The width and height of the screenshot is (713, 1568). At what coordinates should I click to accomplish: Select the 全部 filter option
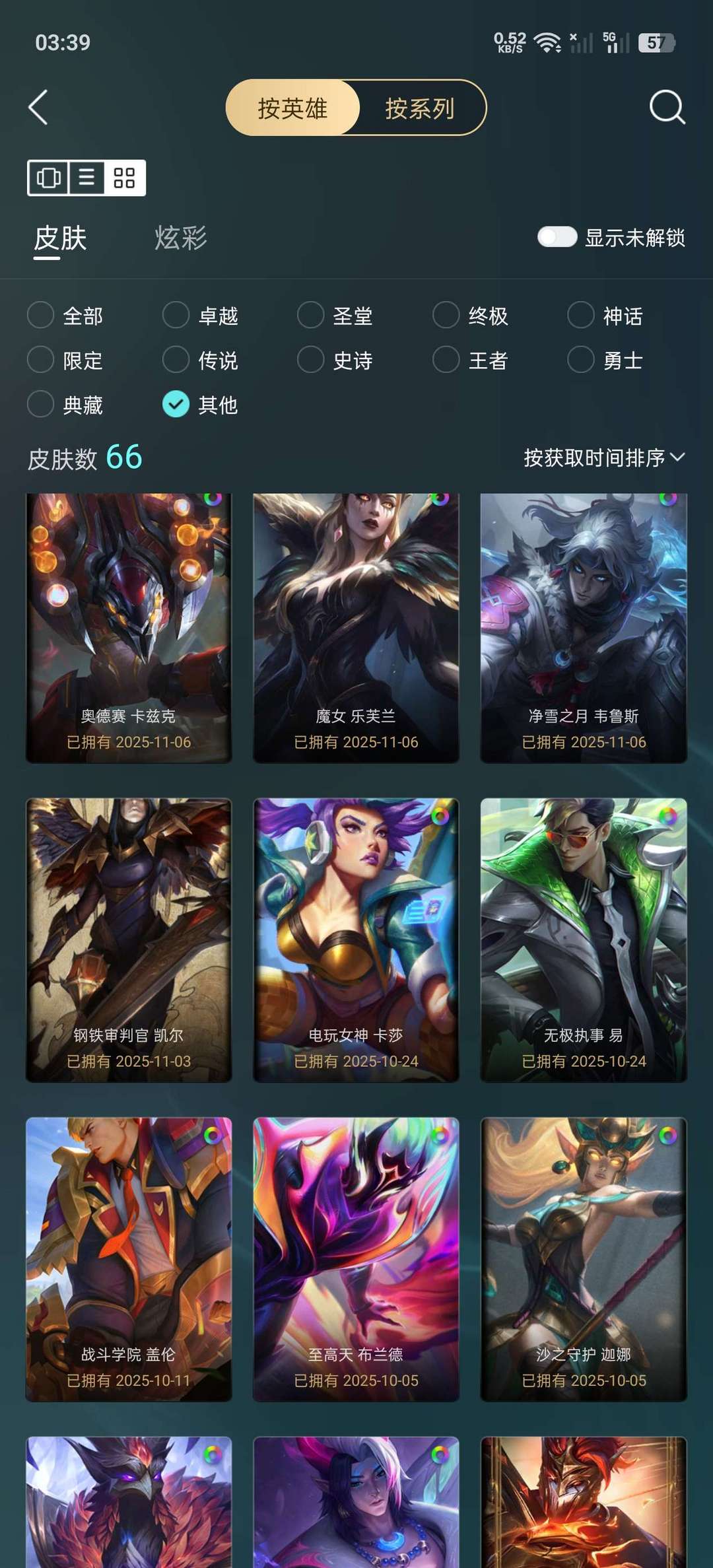[65, 316]
